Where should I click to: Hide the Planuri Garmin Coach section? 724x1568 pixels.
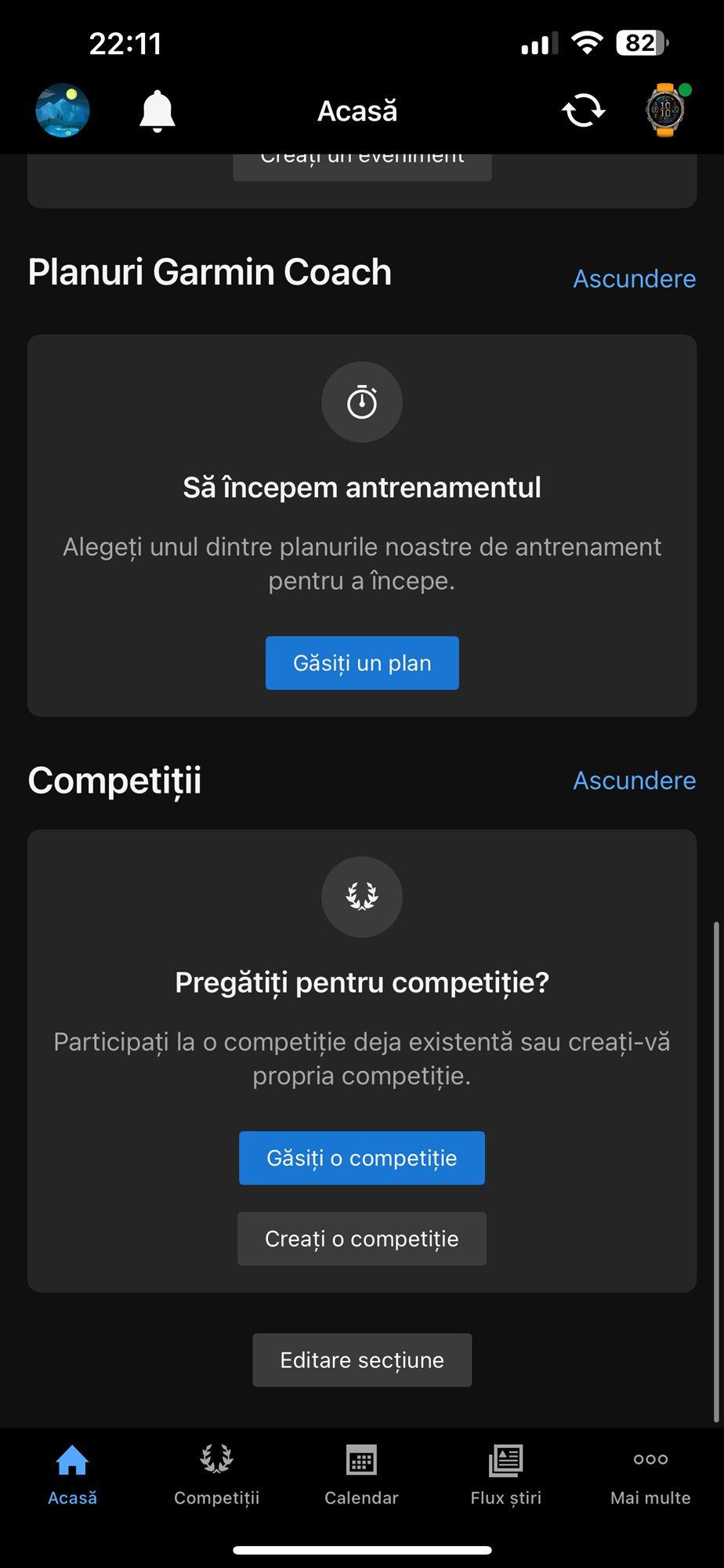[x=634, y=278]
